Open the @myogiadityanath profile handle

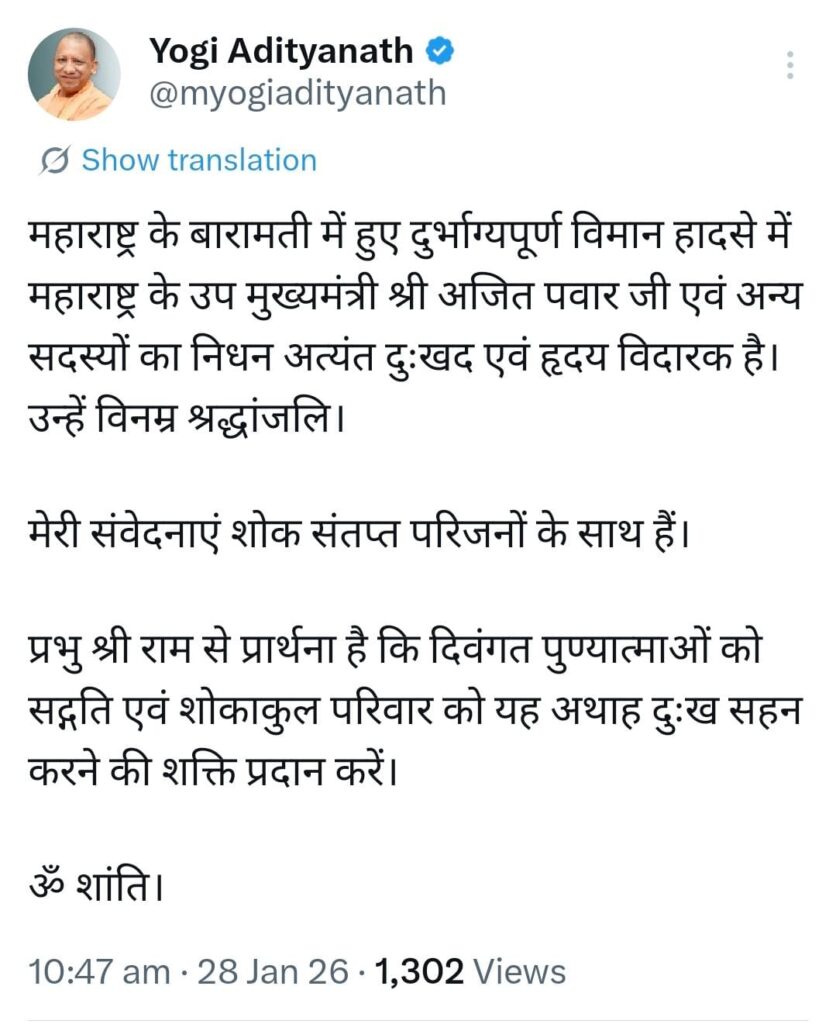297,94
